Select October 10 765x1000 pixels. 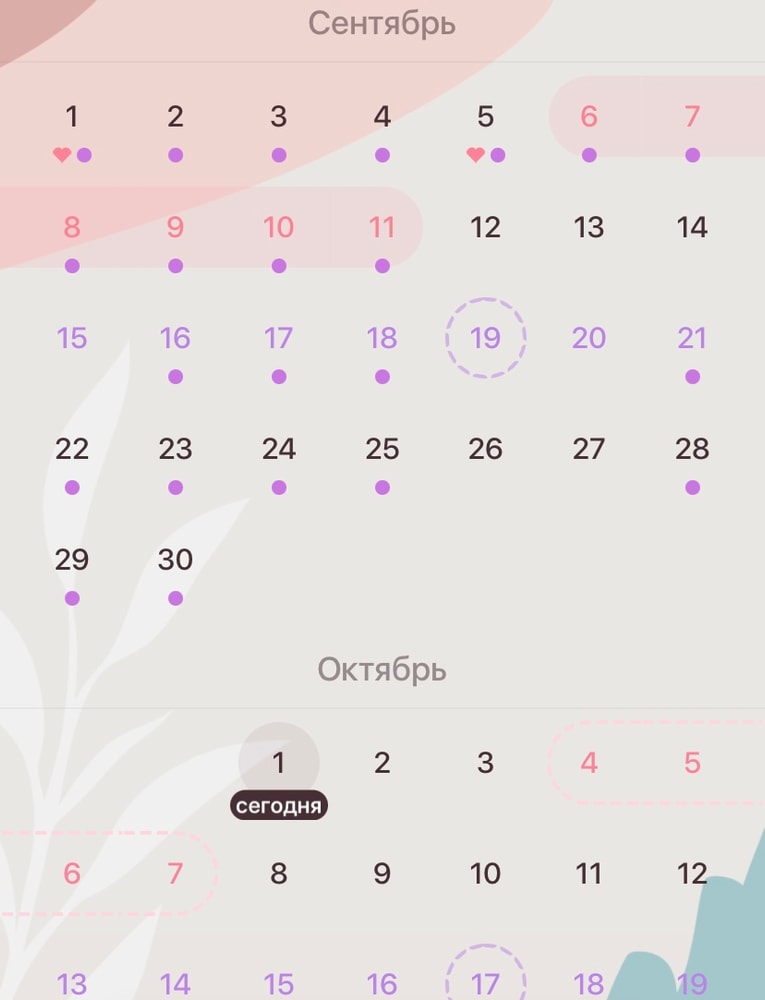click(x=485, y=874)
